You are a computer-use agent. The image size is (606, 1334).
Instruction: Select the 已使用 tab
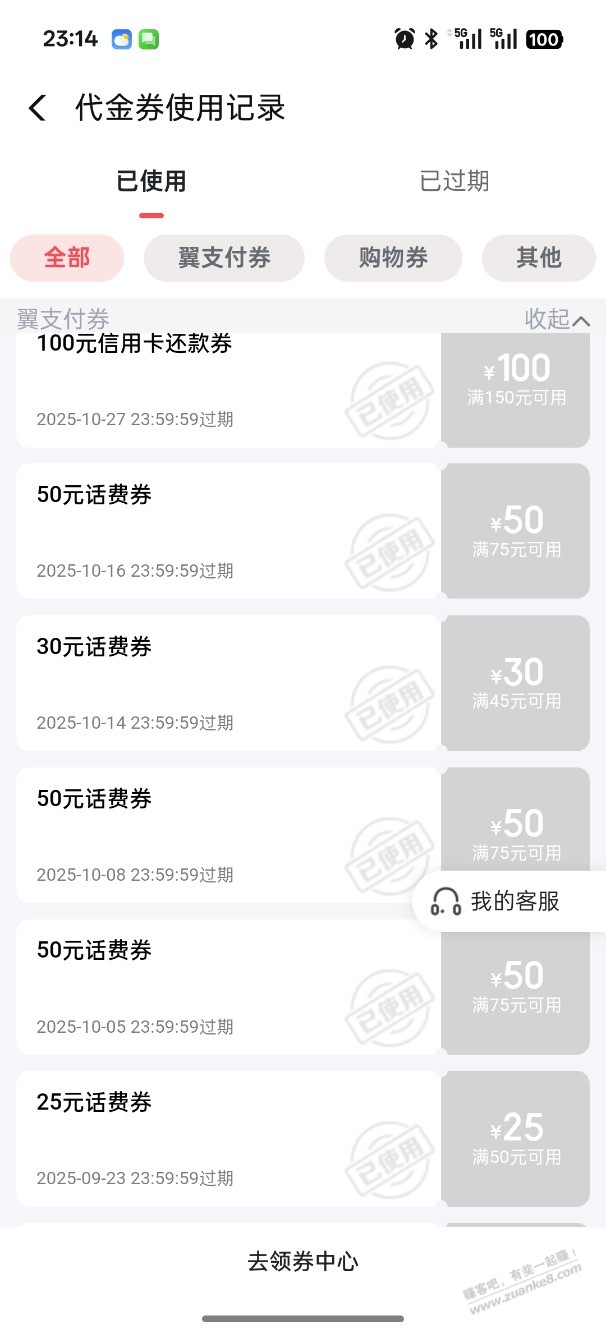(151, 181)
